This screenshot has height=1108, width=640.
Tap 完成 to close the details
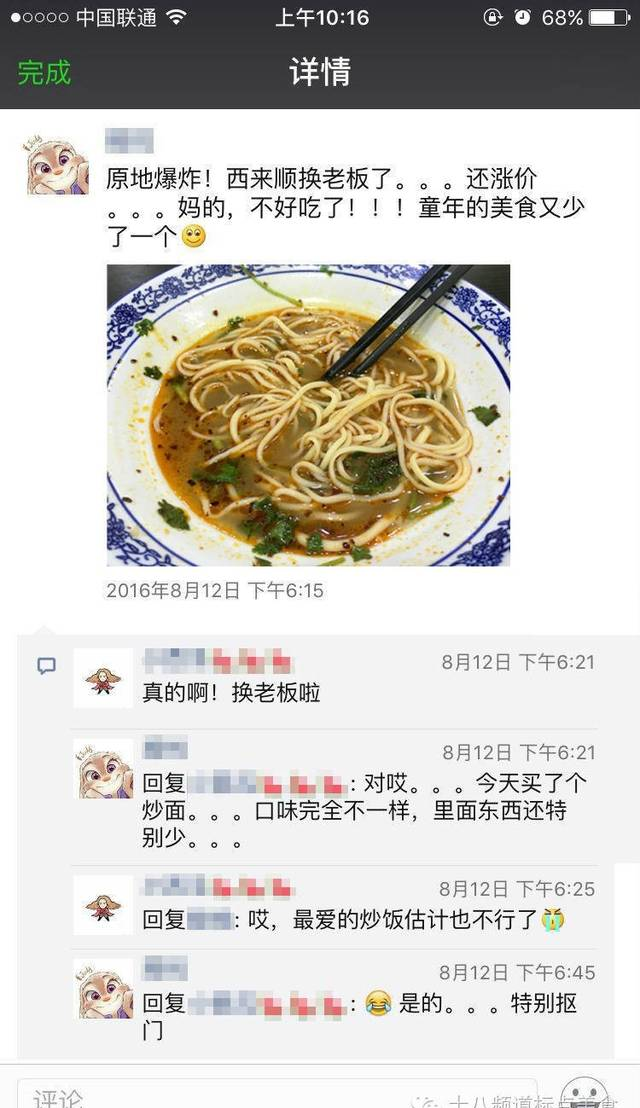coord(44,73)
